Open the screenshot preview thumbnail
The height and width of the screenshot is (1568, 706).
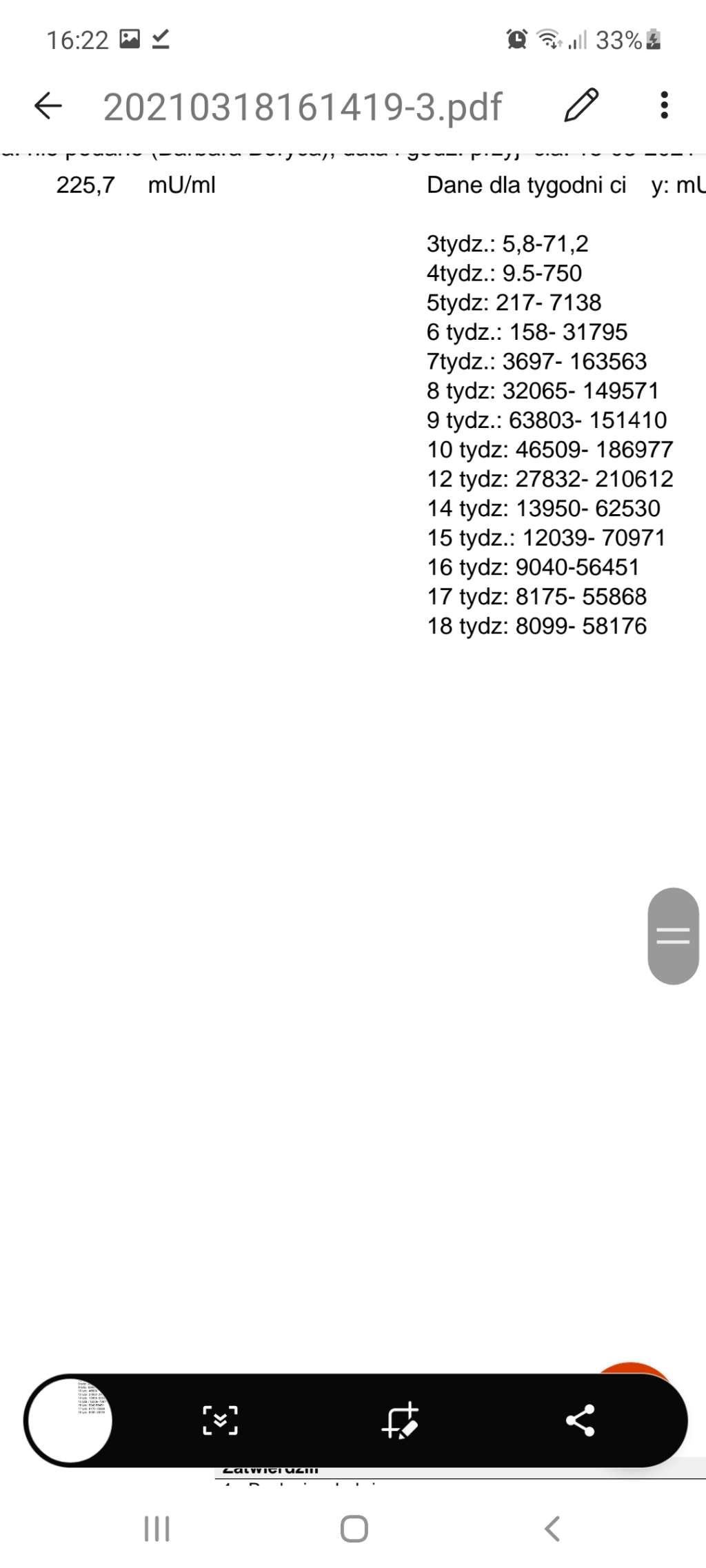(70, 1421)
